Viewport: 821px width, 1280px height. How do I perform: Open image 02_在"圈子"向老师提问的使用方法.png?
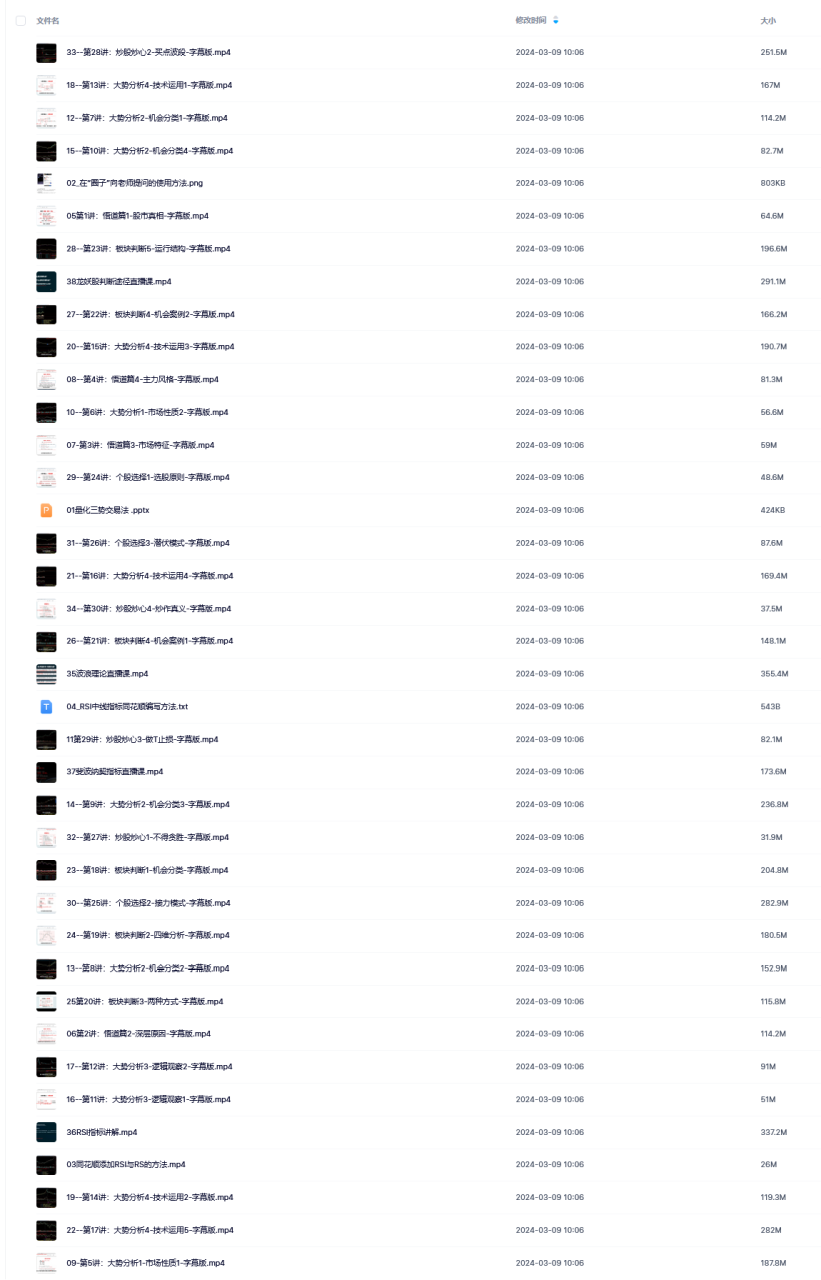coord(135,183)
